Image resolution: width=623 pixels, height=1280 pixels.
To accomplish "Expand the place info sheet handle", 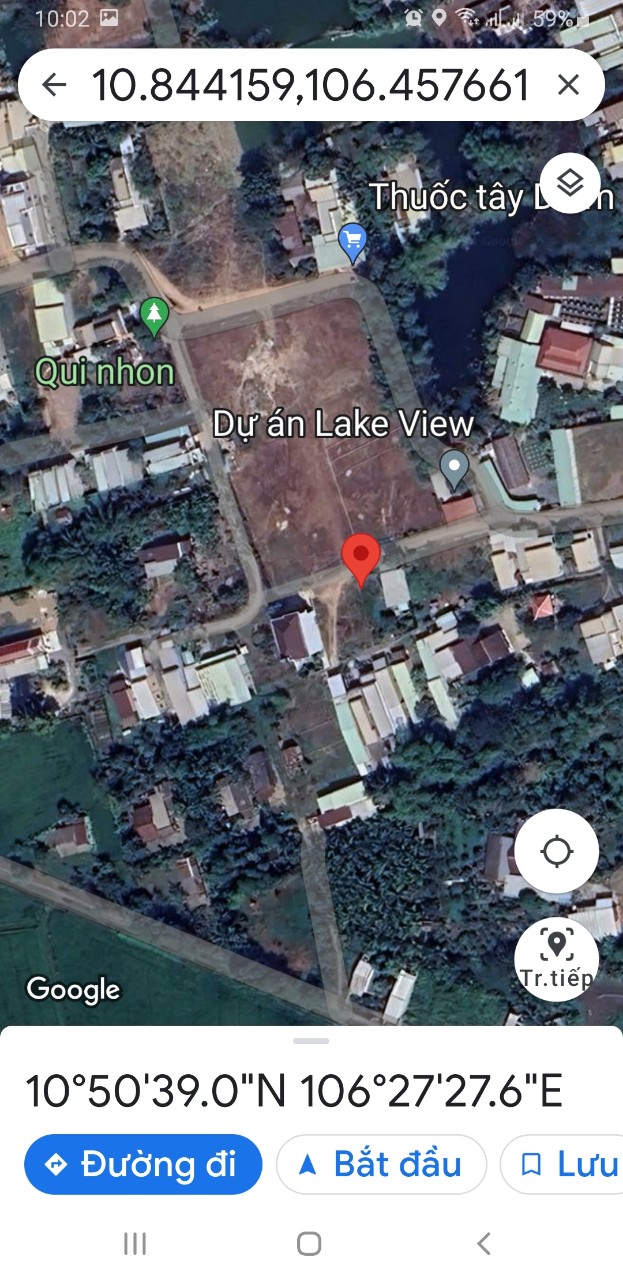I will click(x=311, y=1041).
